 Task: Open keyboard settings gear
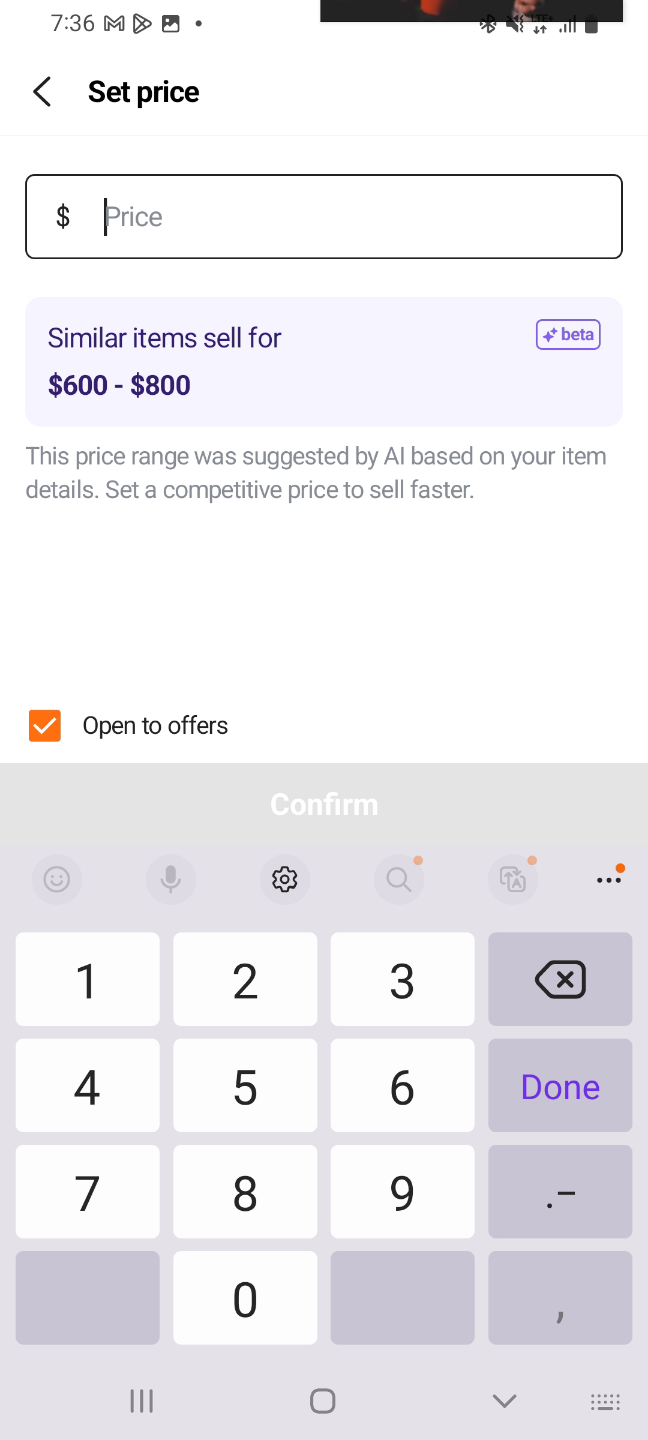285,879
